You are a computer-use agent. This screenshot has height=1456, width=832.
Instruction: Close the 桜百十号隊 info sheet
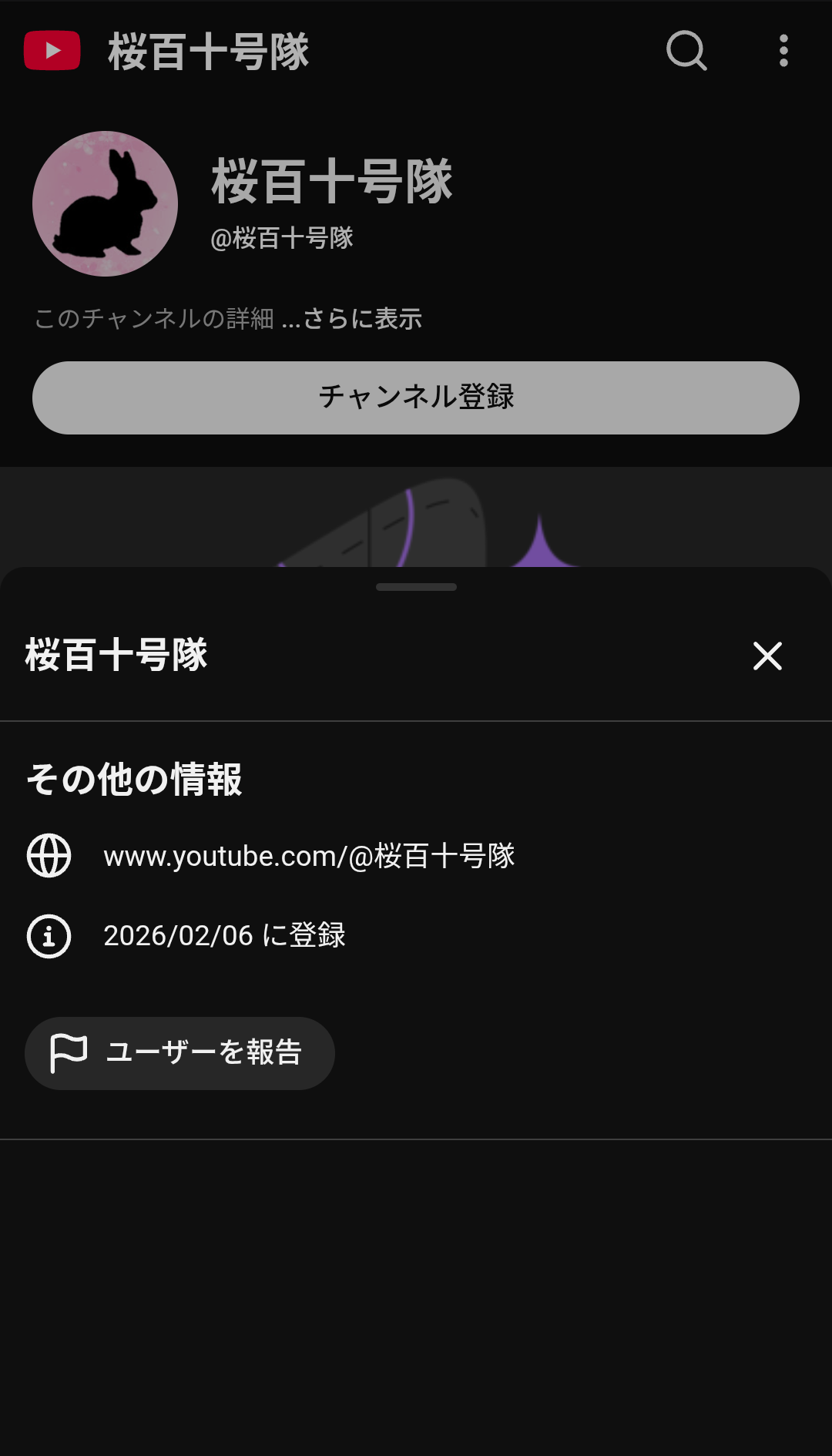pos(767,656)
